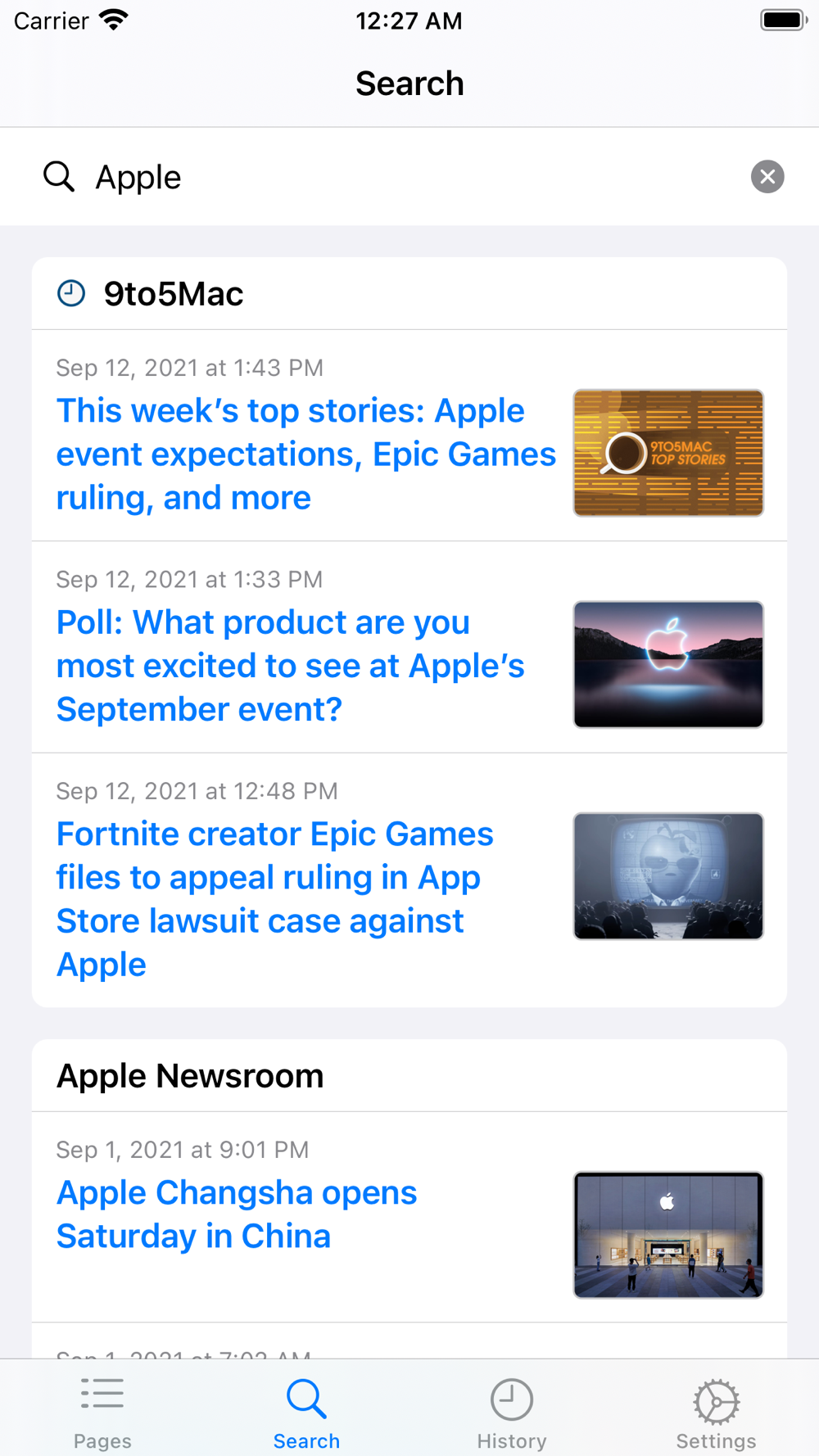
Task: Go to the Settings tab
Action: pyautogui.click(x=716, y=1412)
